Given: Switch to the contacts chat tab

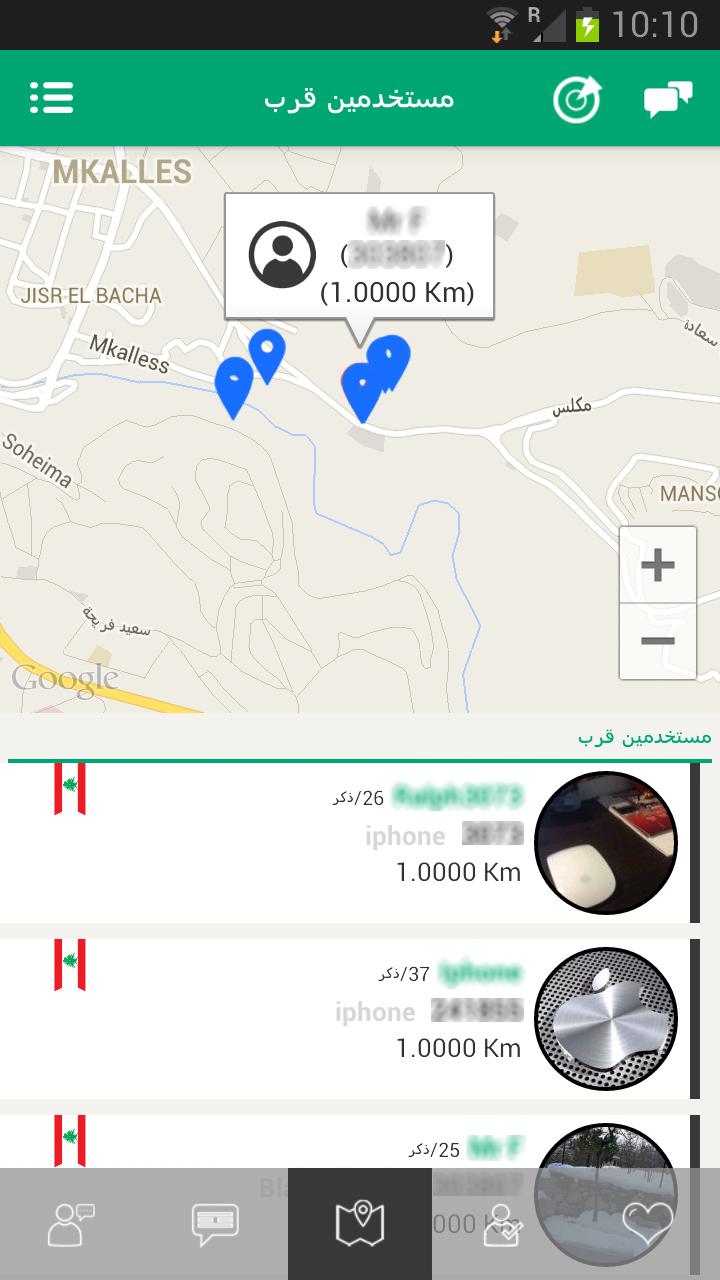Looking at the screenshot, I should coord(72,1224).
